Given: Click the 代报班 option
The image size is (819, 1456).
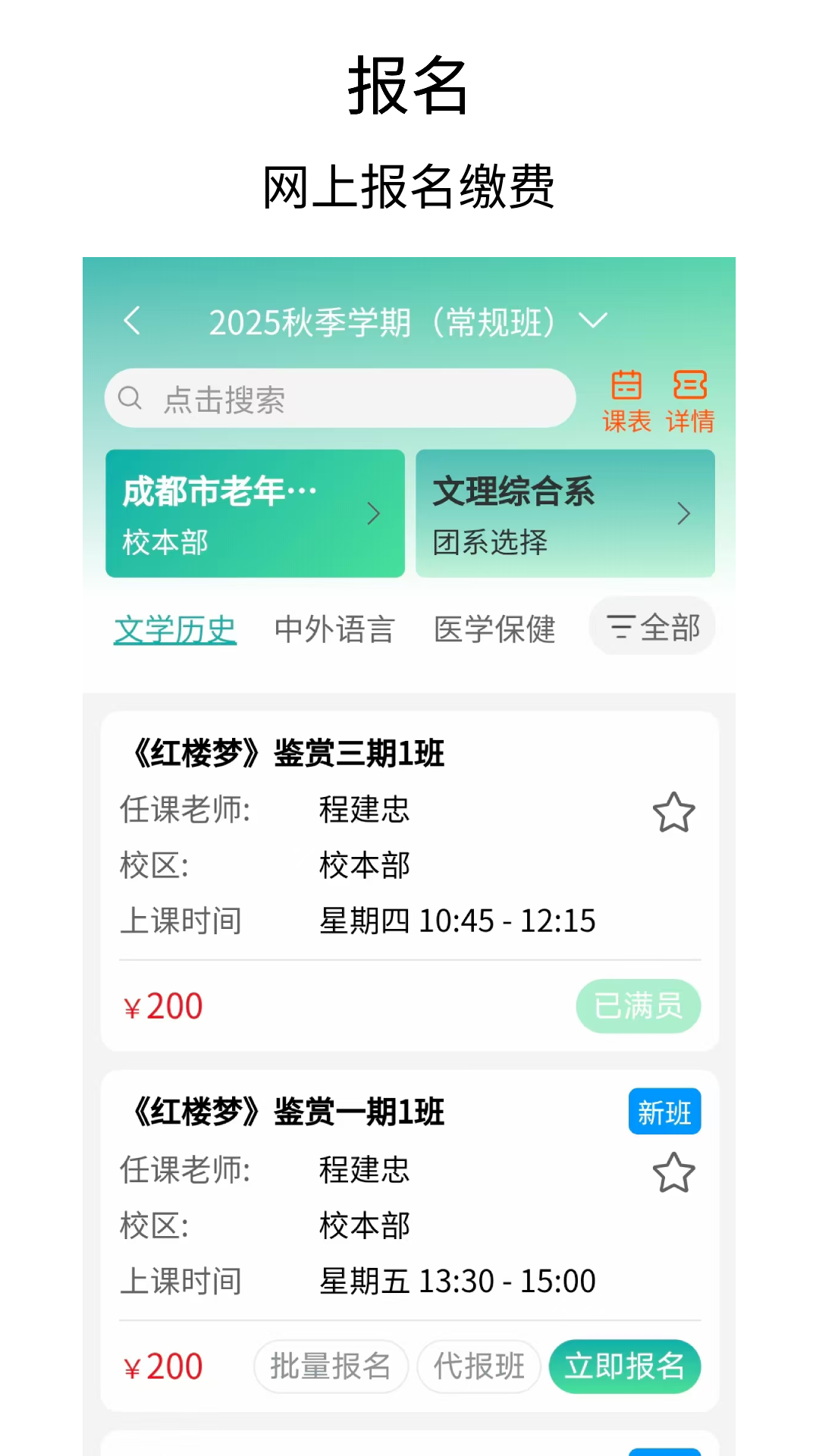Looking at the screenshot, I should [479, 1367].
